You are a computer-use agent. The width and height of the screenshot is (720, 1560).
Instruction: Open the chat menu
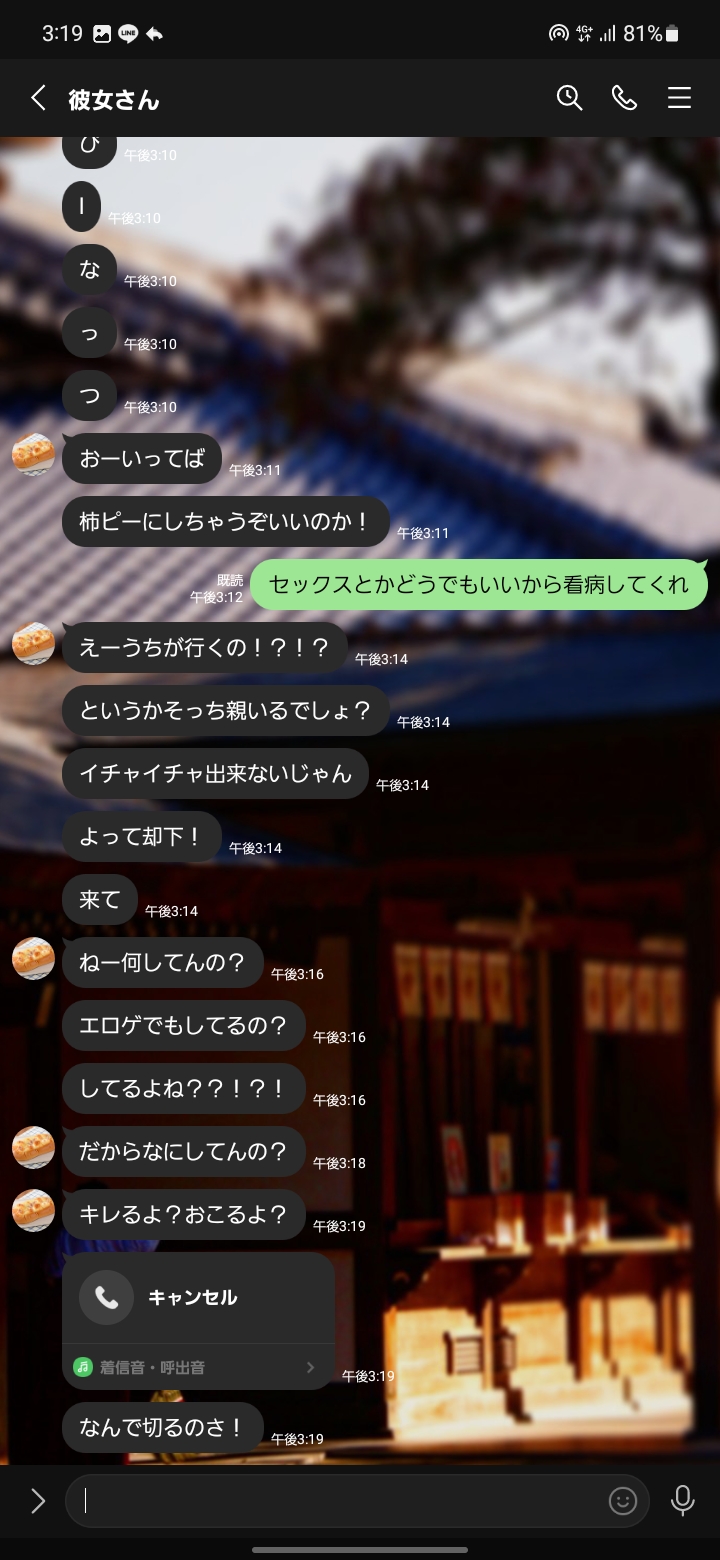[679, 98]
